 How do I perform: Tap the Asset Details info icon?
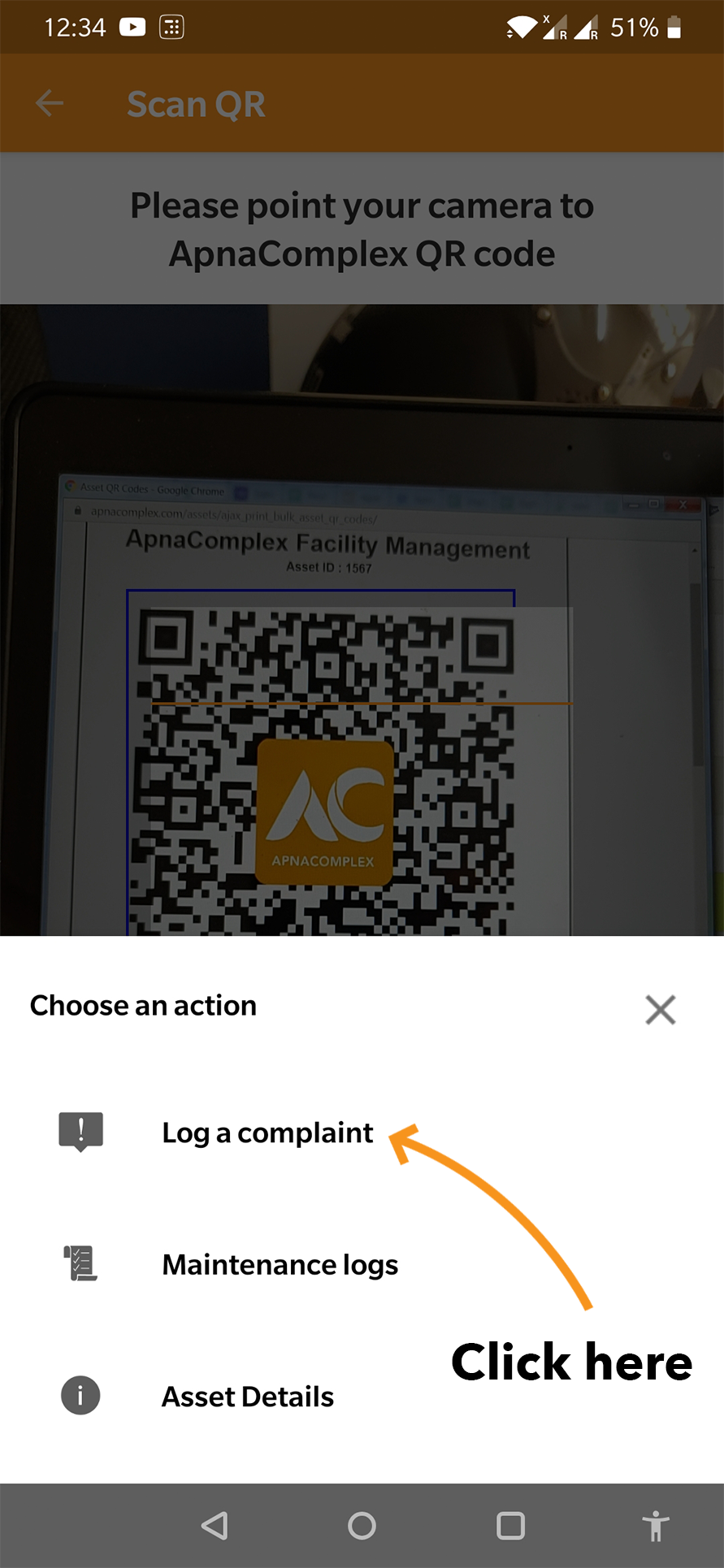(x=80, y=1395)
